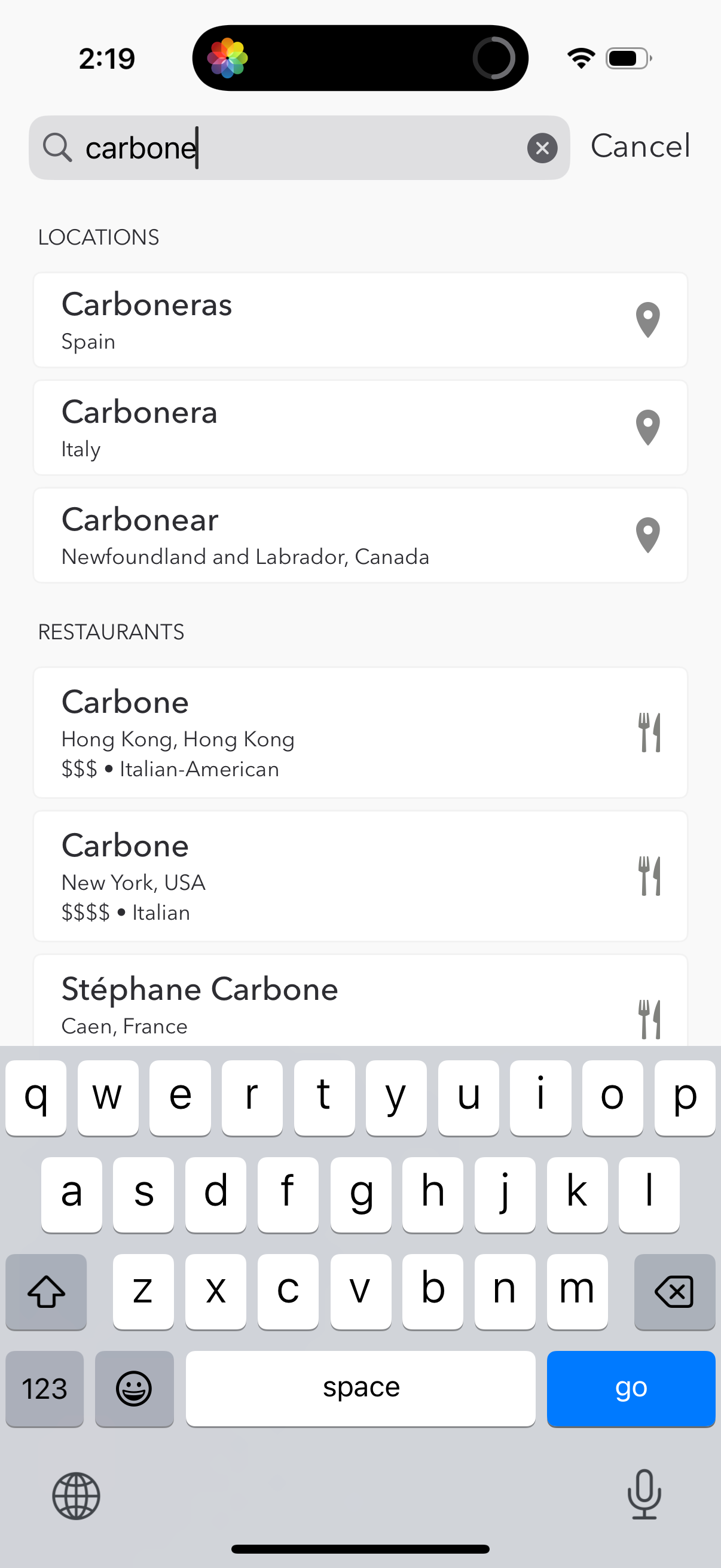Switch keyboards using the globe icon
721x1568 pixels.
pos(75,1497)
